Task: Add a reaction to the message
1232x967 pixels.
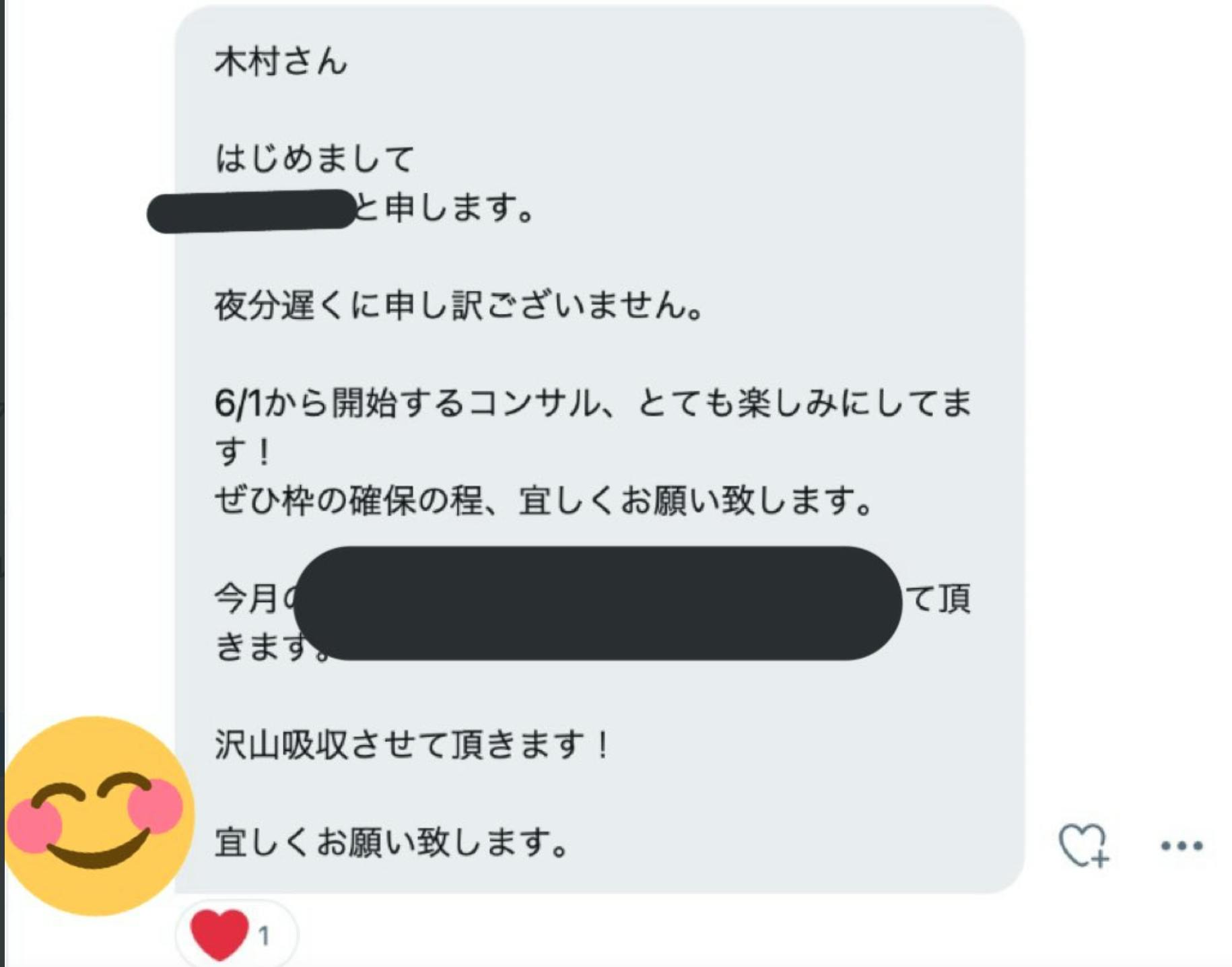Action: coord(1083,845)
